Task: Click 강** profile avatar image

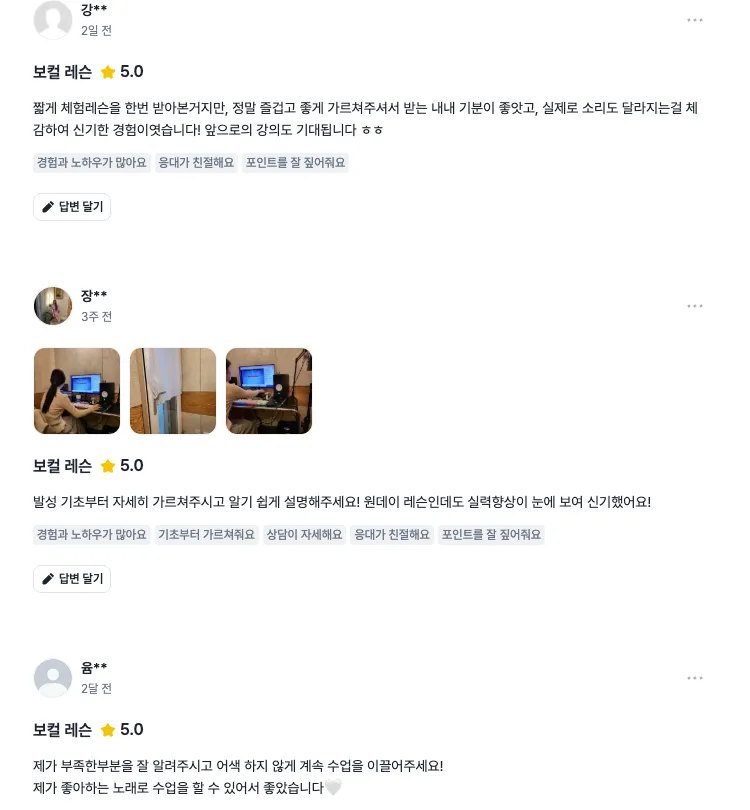Action: [x=53, y=20]
